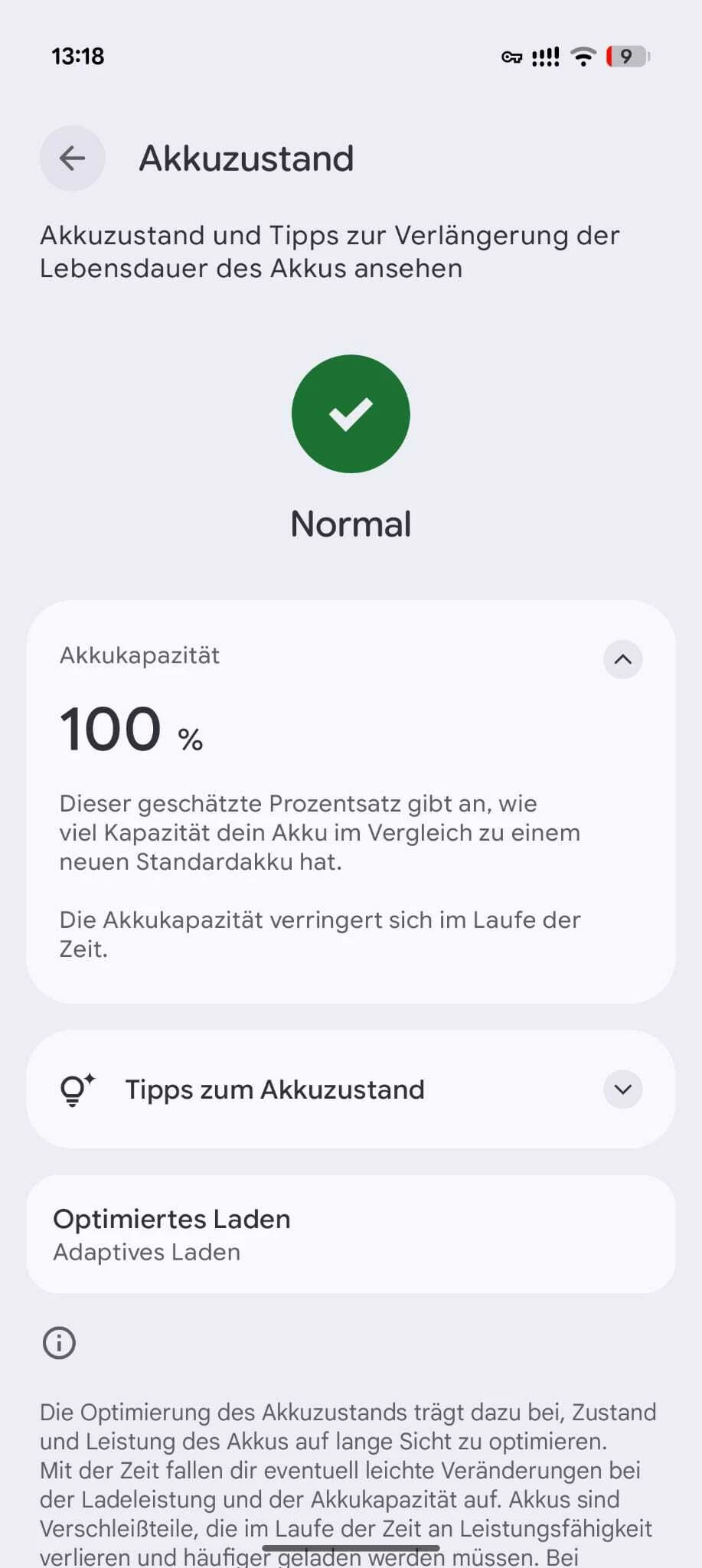Expand Tipps zum Akkuzustand

click(622, 1089)
